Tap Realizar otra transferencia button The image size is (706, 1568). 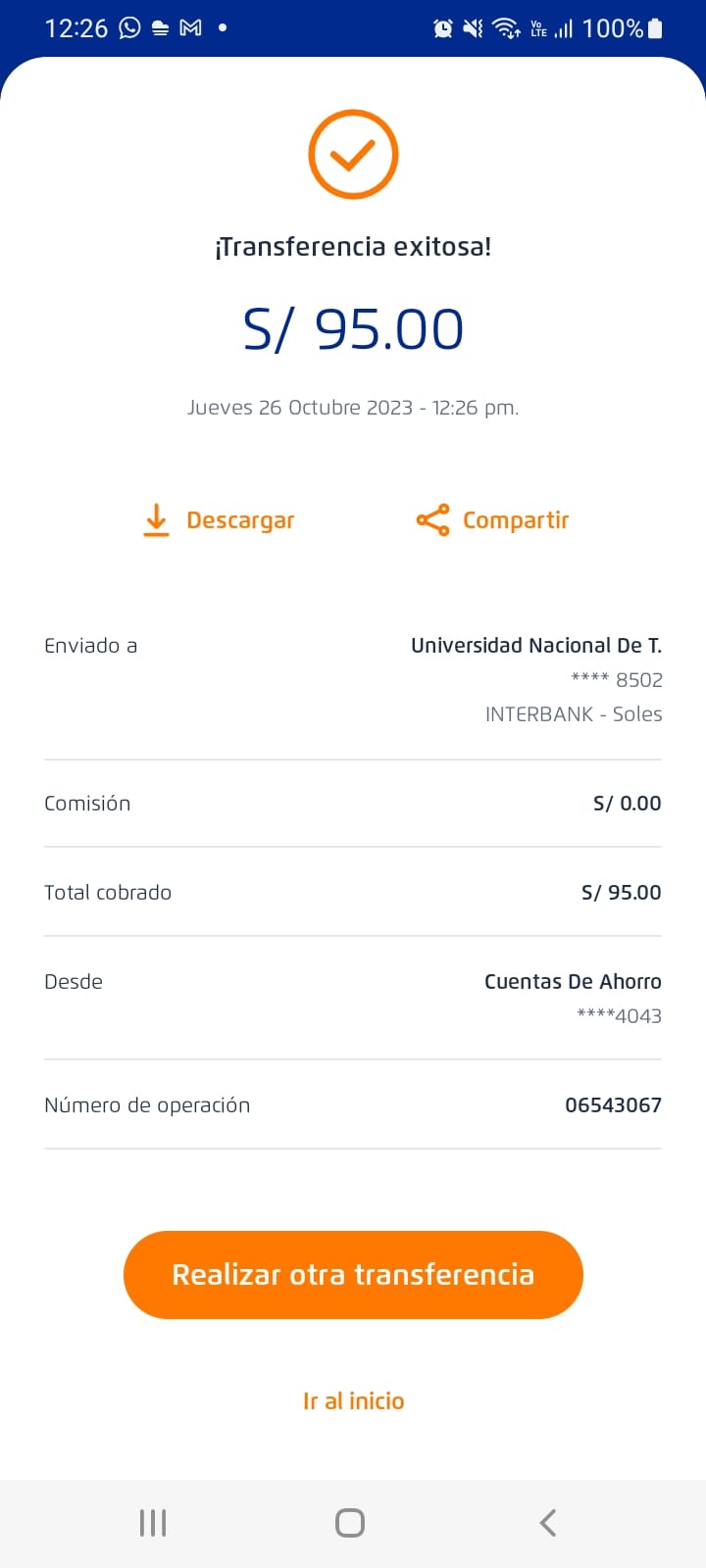point(353,1274)
